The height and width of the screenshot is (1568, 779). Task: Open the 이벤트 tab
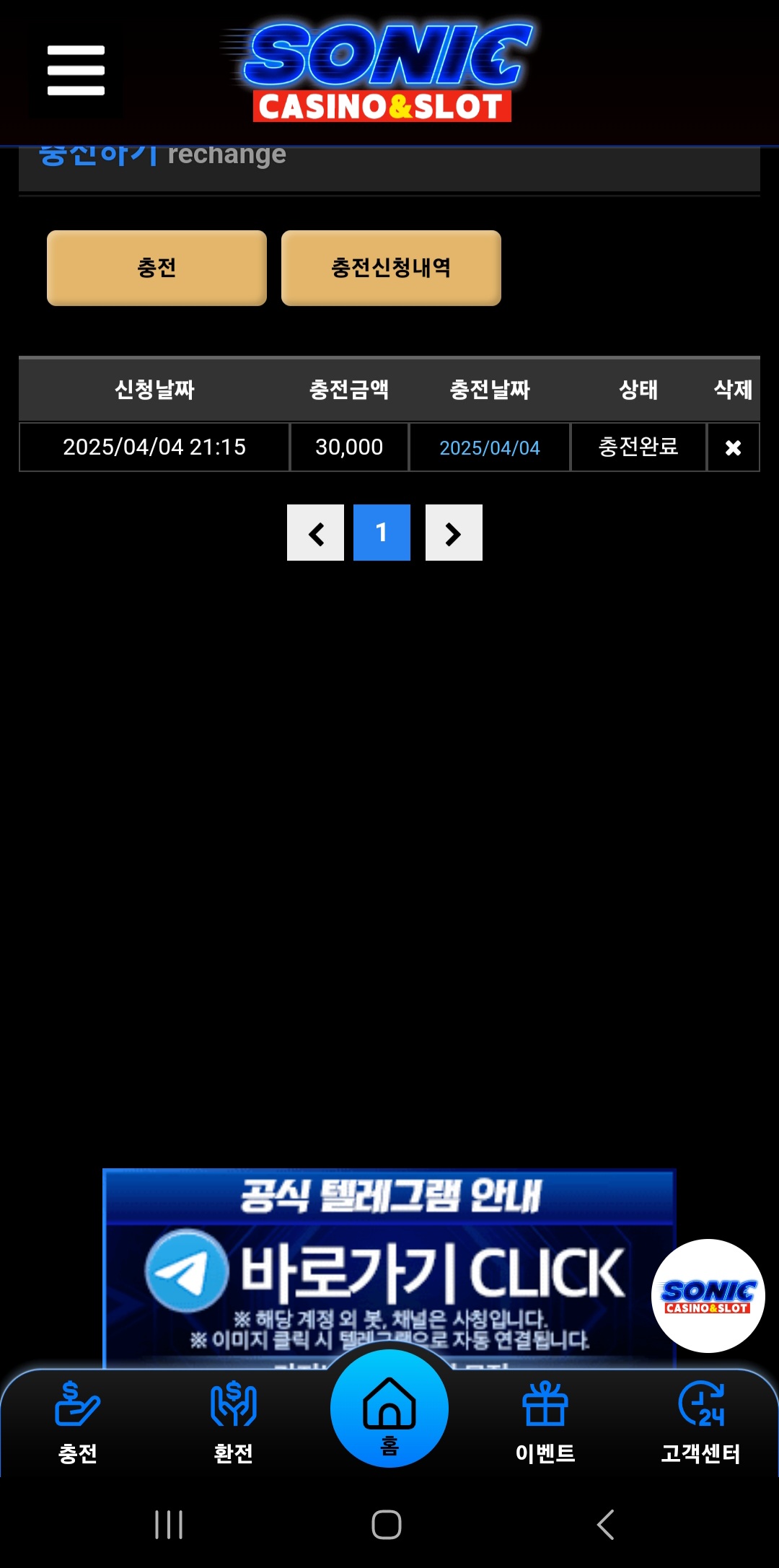click(x=545, y=1422)
